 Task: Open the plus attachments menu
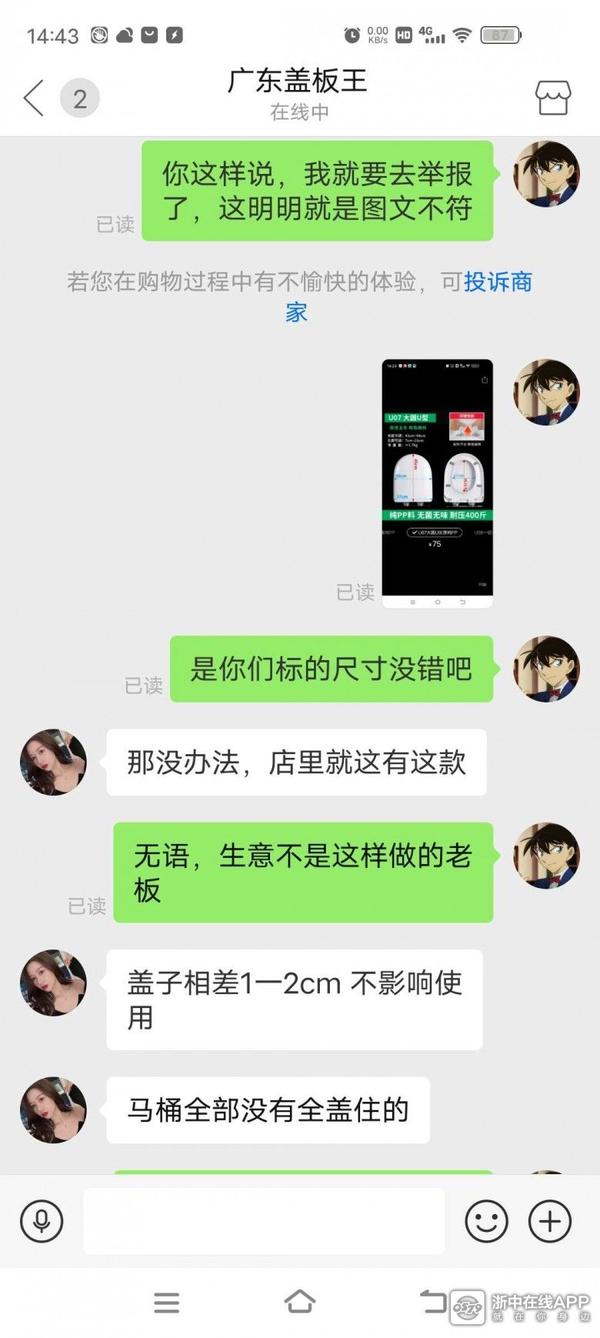coord(550,1221)
